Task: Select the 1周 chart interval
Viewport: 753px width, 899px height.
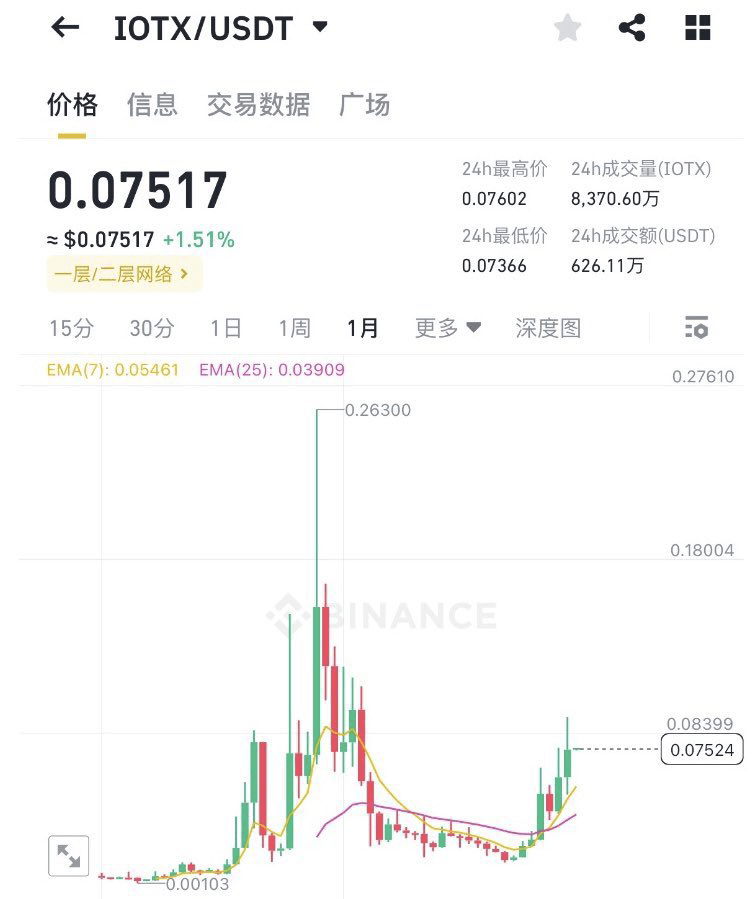Action: tap(294, 328)
